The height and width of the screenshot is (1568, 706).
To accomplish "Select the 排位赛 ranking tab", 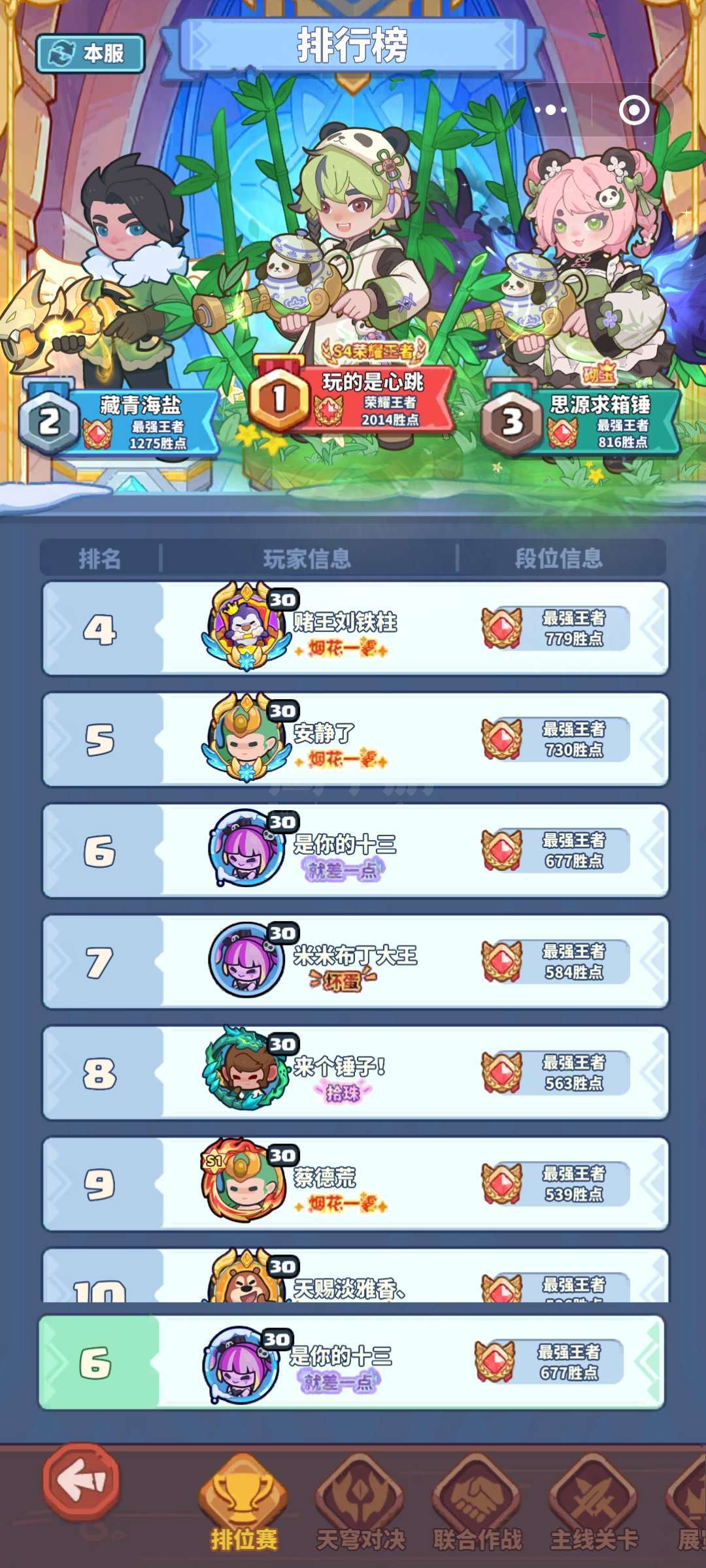I will tap(243, 1503).
